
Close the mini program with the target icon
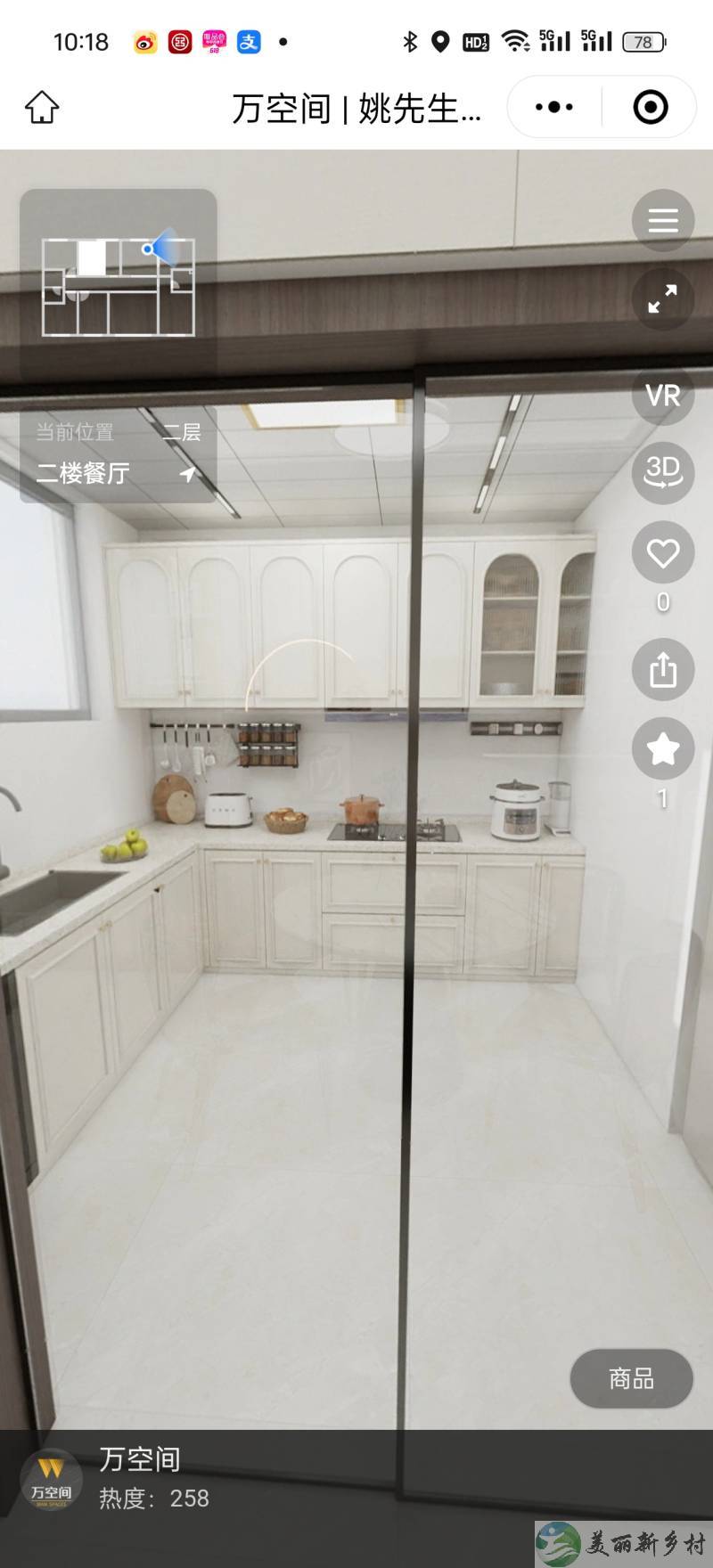pyautogui.click(x=650, y=108)
